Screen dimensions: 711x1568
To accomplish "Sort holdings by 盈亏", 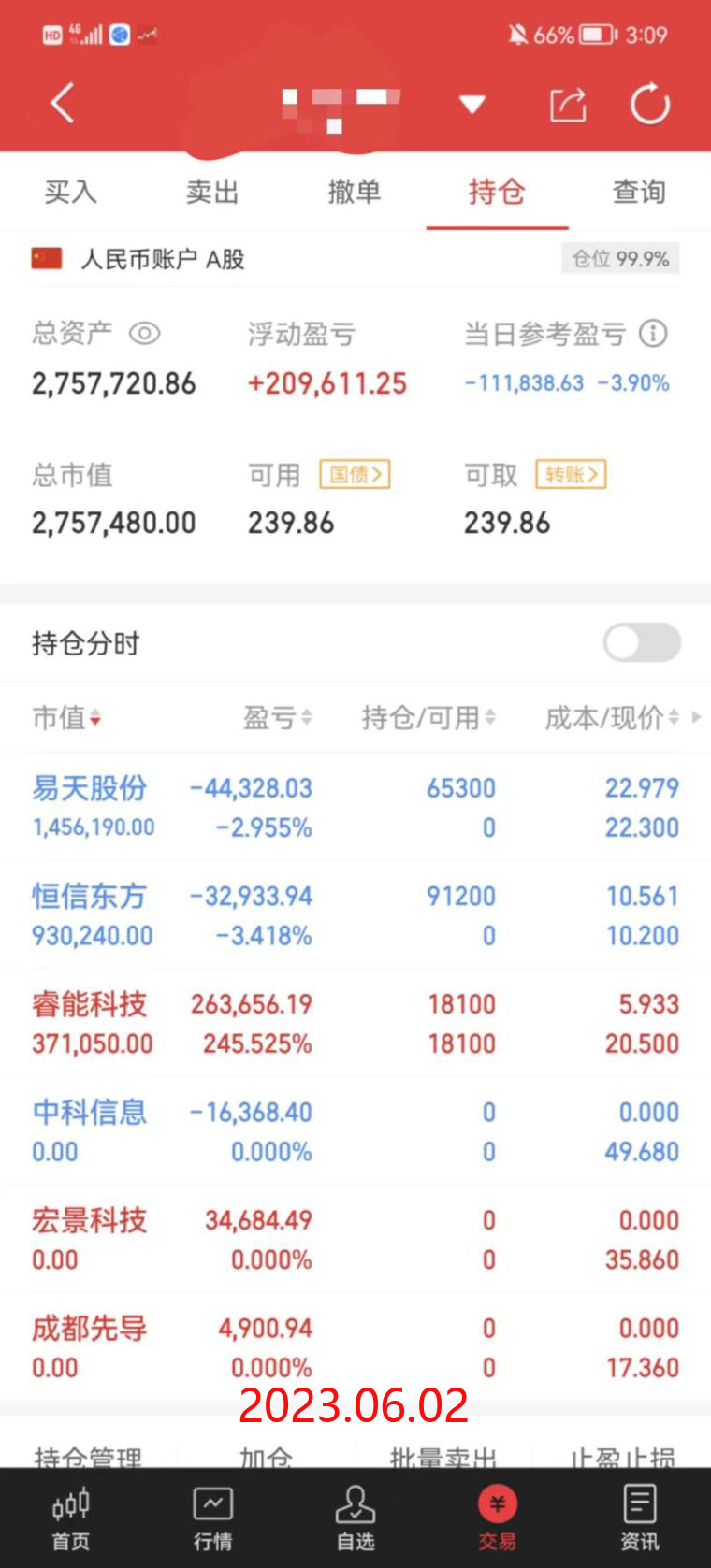I will pos(277,718).
